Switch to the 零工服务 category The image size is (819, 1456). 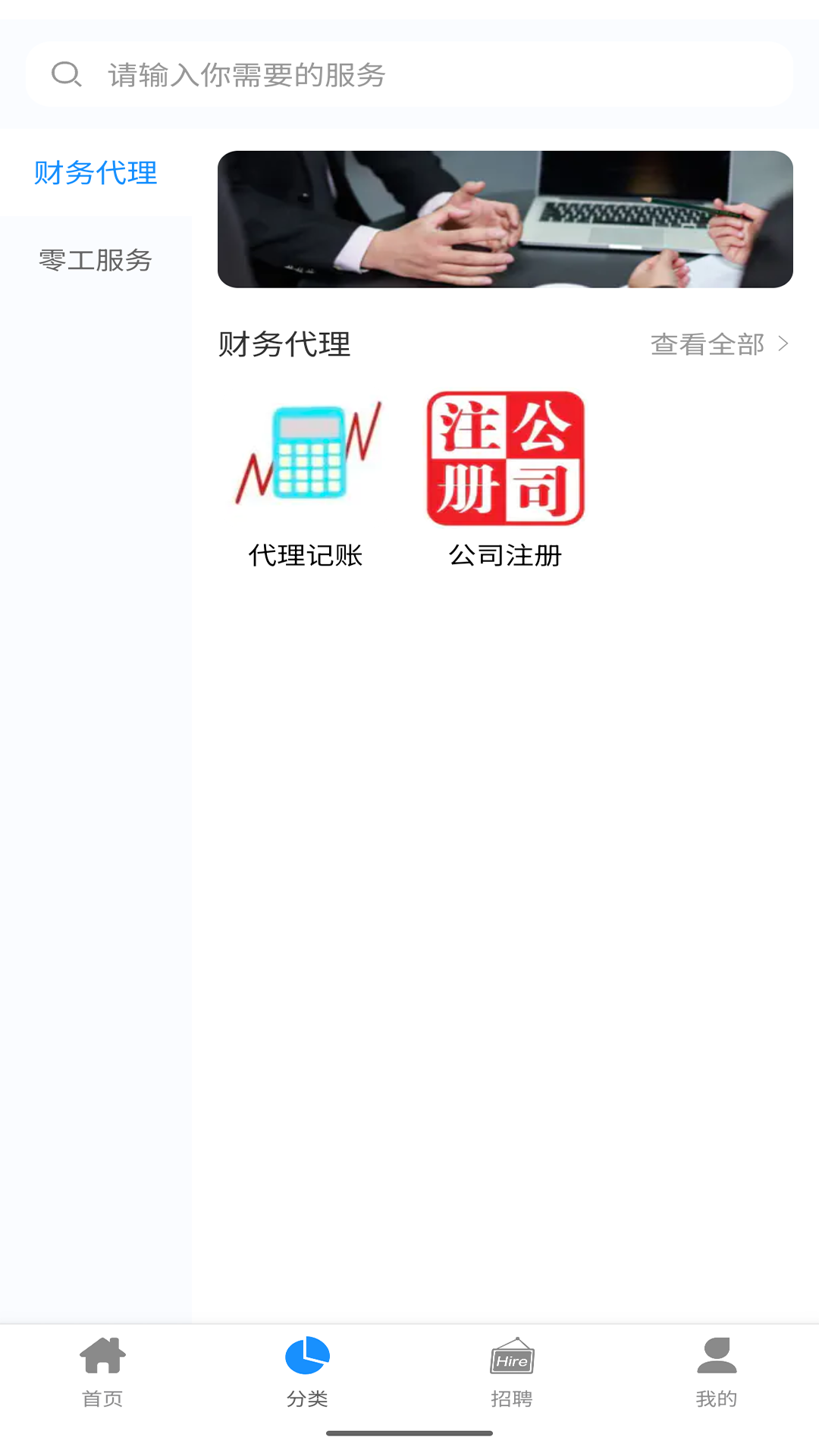[x=96, y=260]
